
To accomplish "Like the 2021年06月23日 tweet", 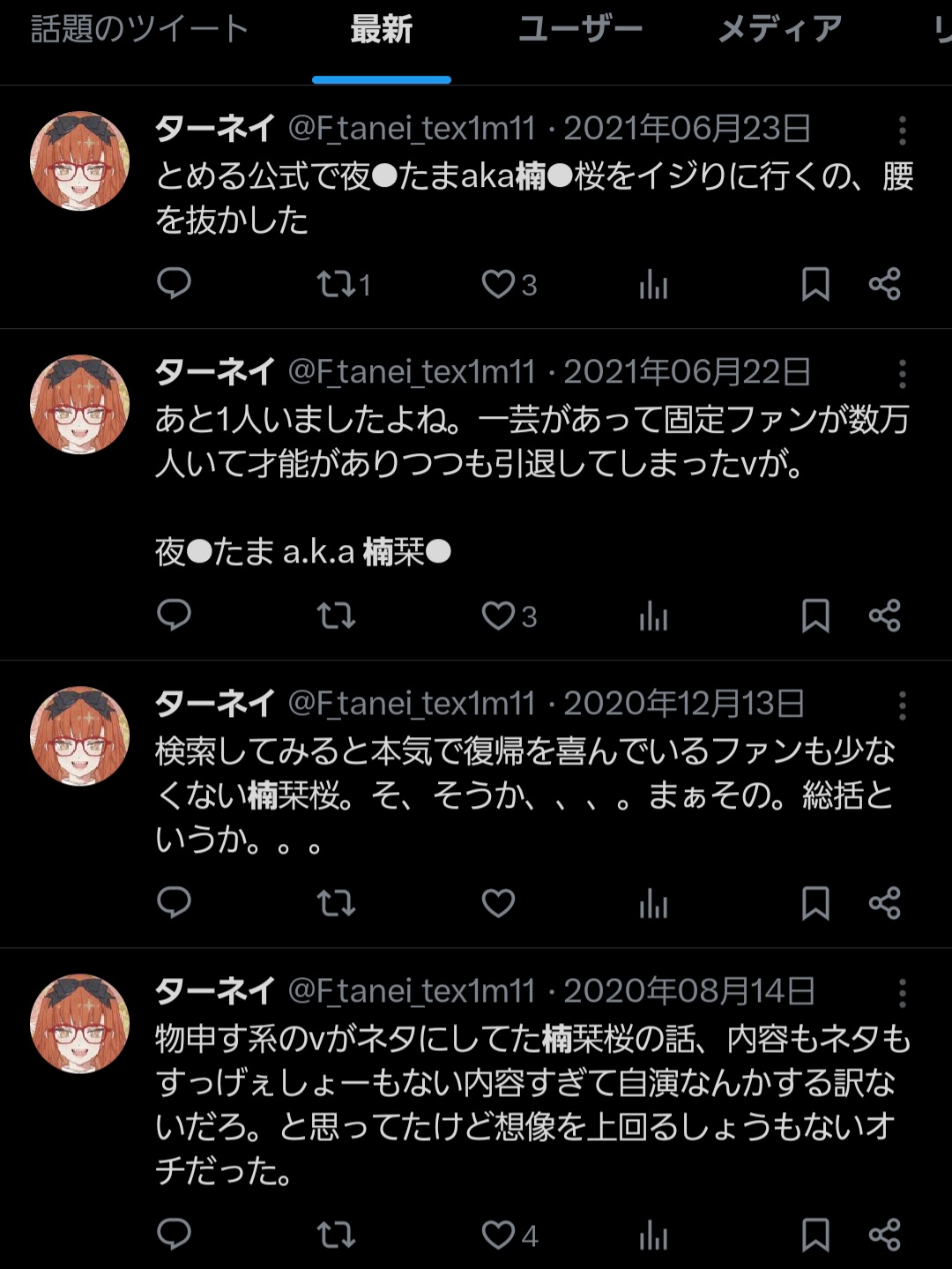I will [x=498, y=284].
